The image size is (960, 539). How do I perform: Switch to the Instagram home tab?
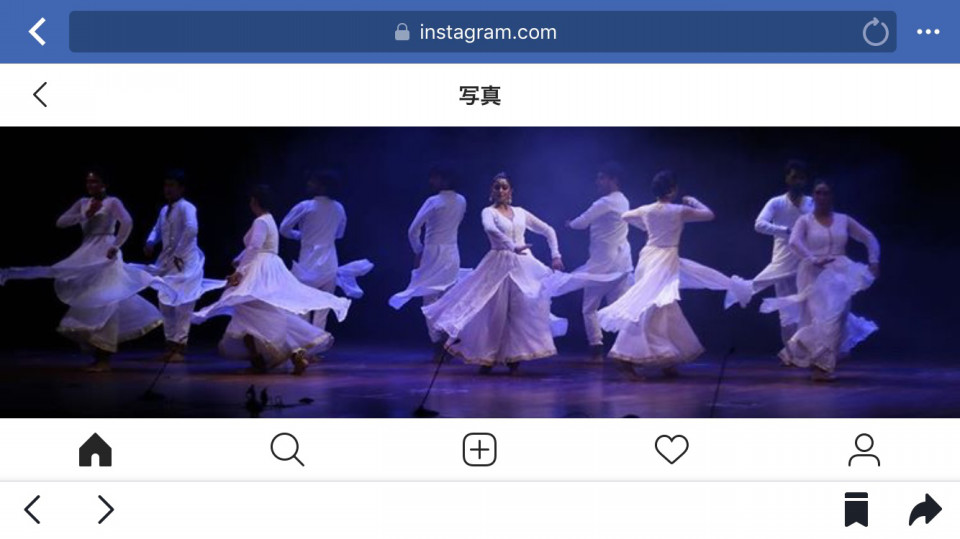click(95, 450)
